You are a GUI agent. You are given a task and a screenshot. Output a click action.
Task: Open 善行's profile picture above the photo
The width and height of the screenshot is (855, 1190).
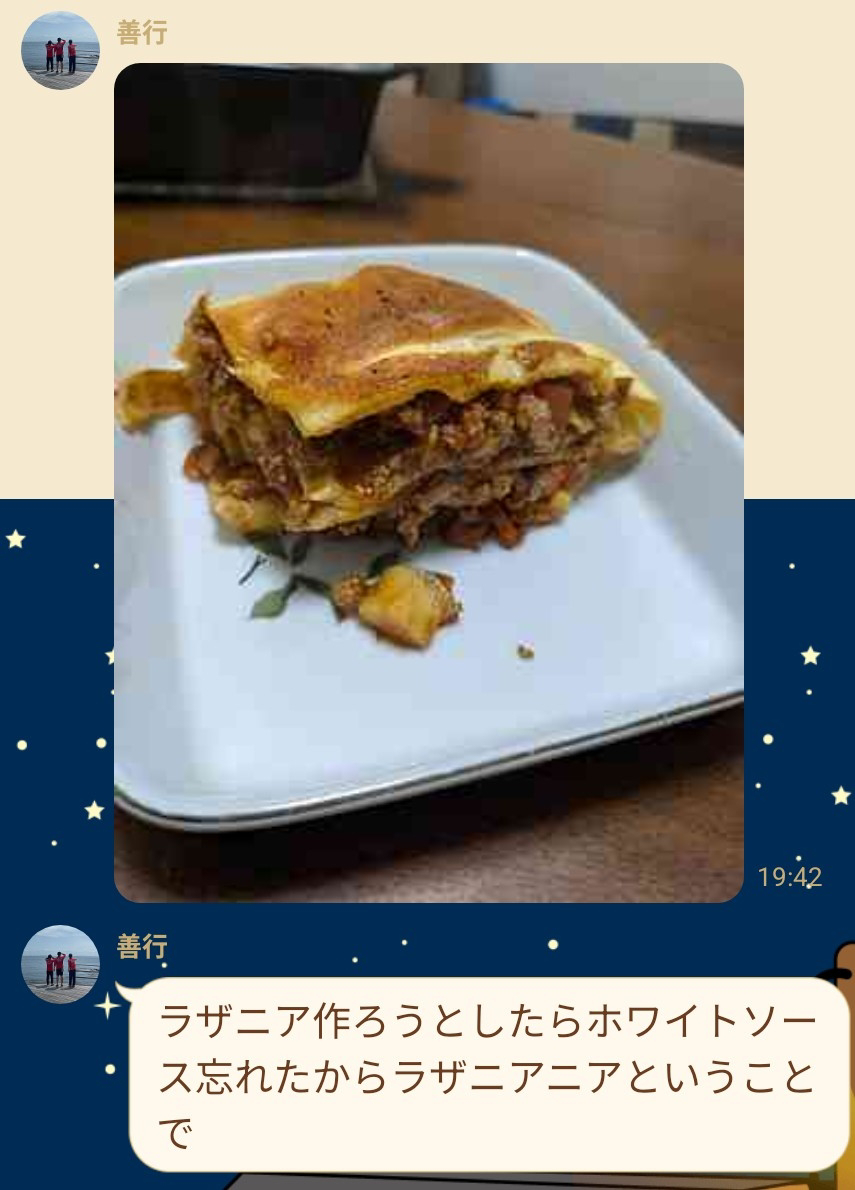pyautogui.click(x=60, y=51)
